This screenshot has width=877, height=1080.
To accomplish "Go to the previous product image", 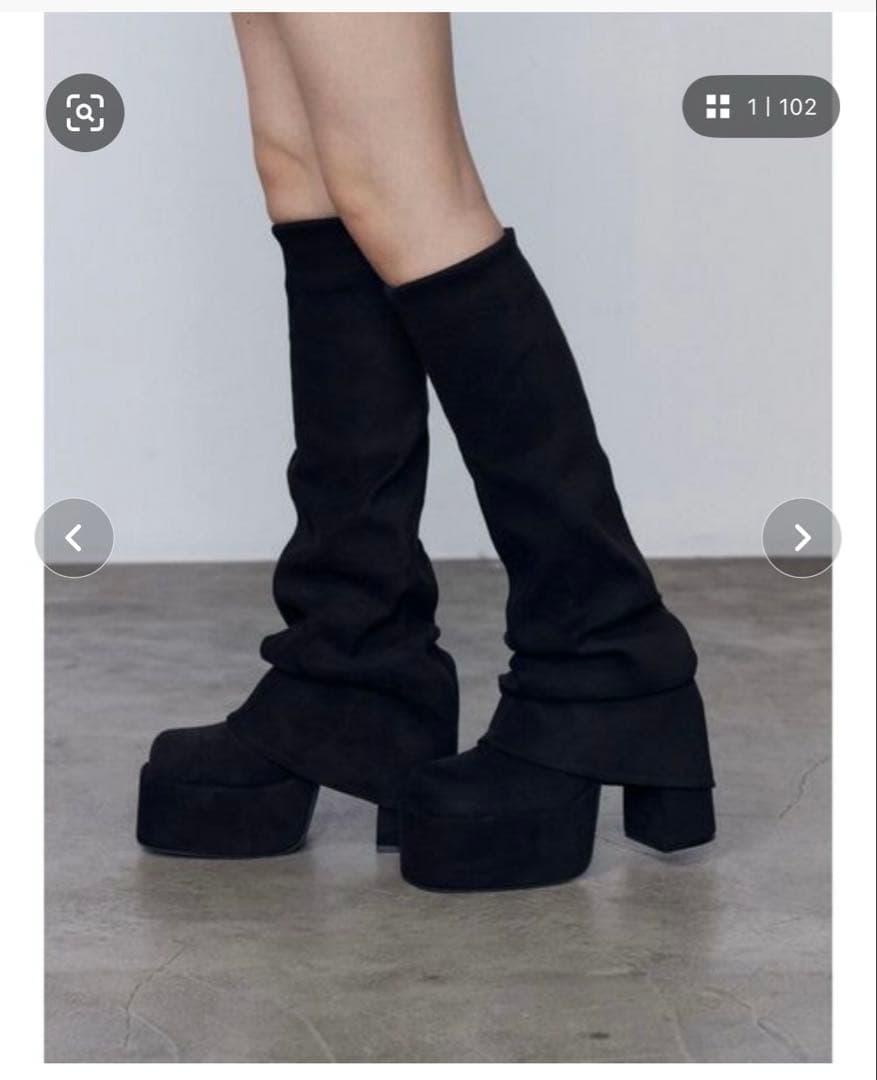I will point(74,538).
